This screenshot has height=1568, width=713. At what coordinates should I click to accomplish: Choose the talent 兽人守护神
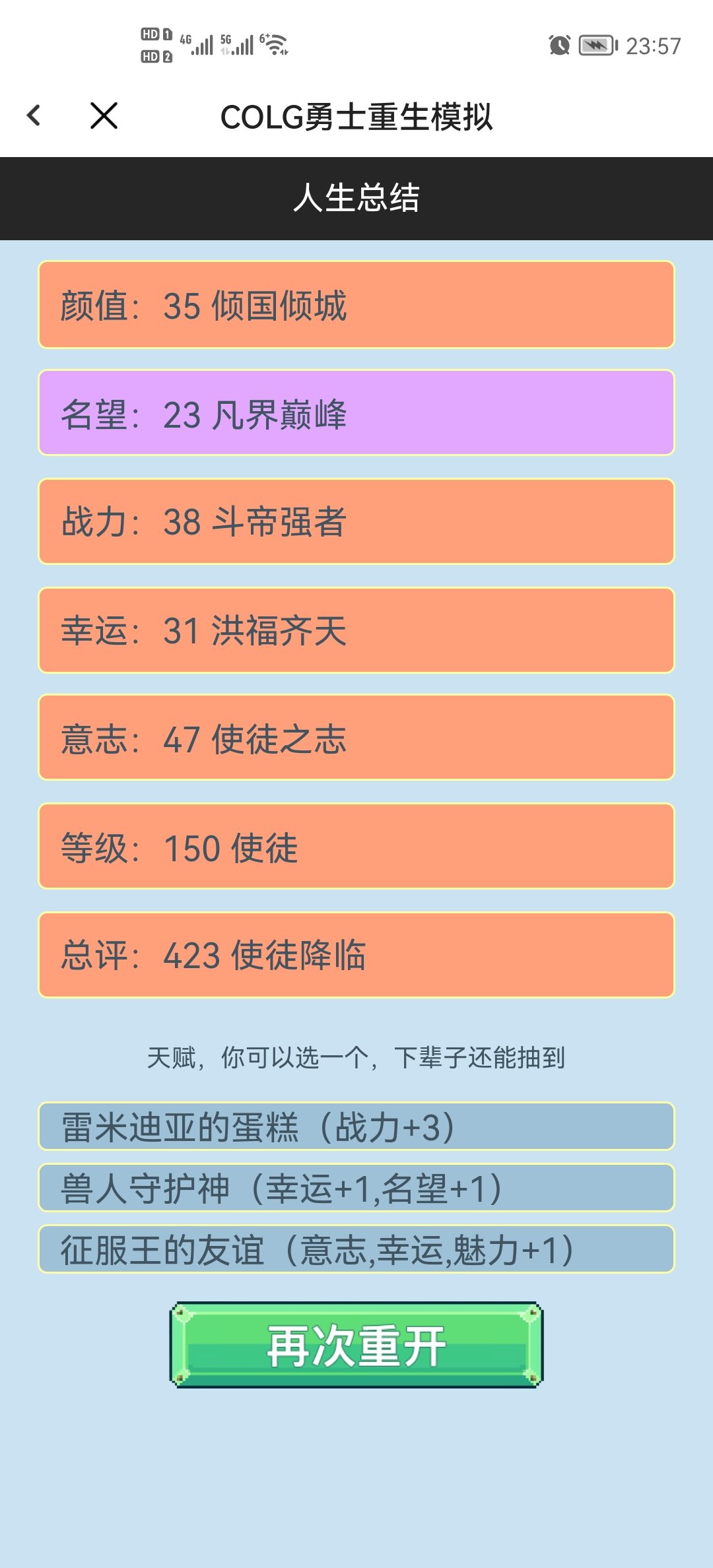pyautogui.click(x=356, y=1187)
